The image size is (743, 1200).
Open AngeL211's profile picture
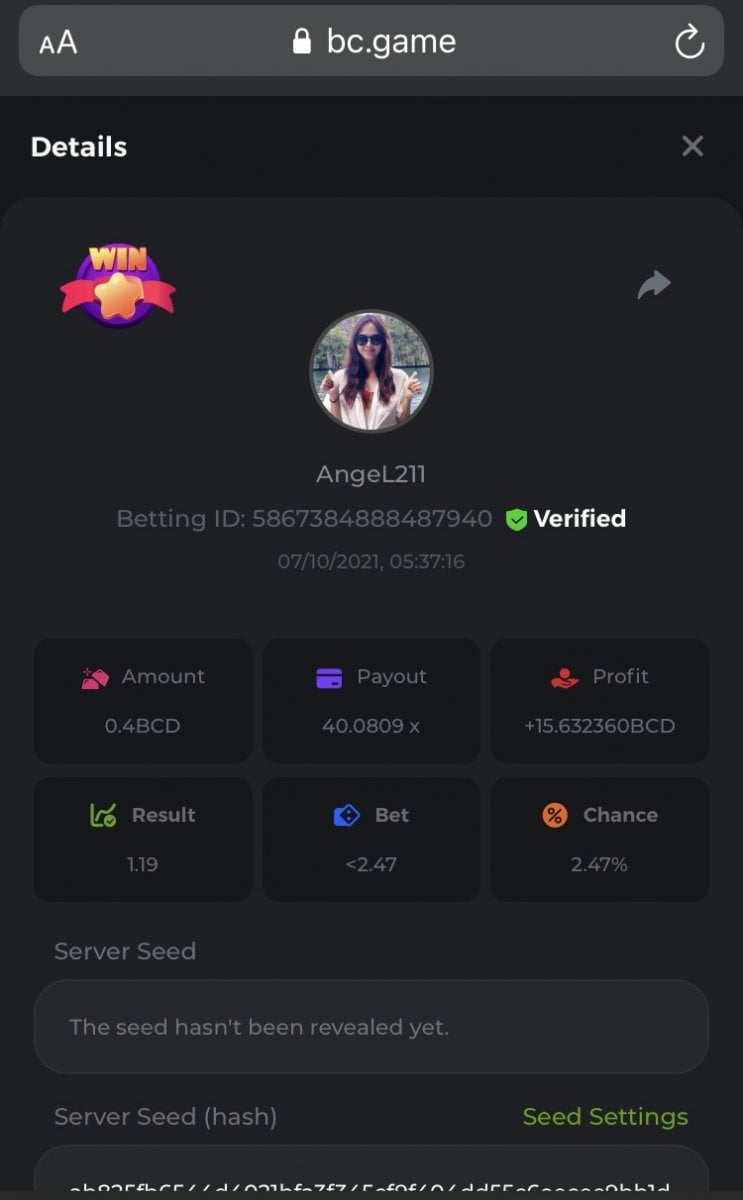[371, 370]
